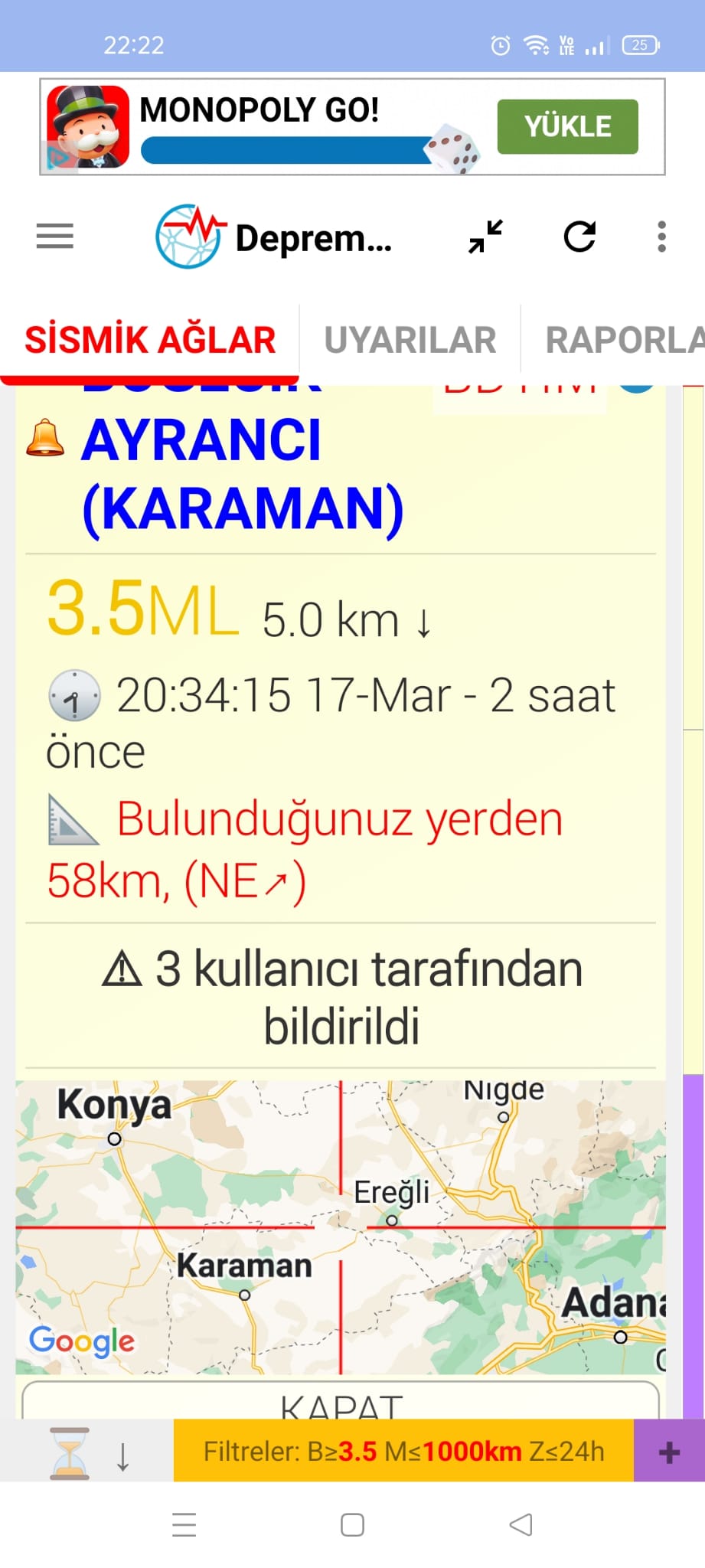Open the filters bar Filtreler
Viewport: 705px width, 1568px height.
(x=403, y=1451)
